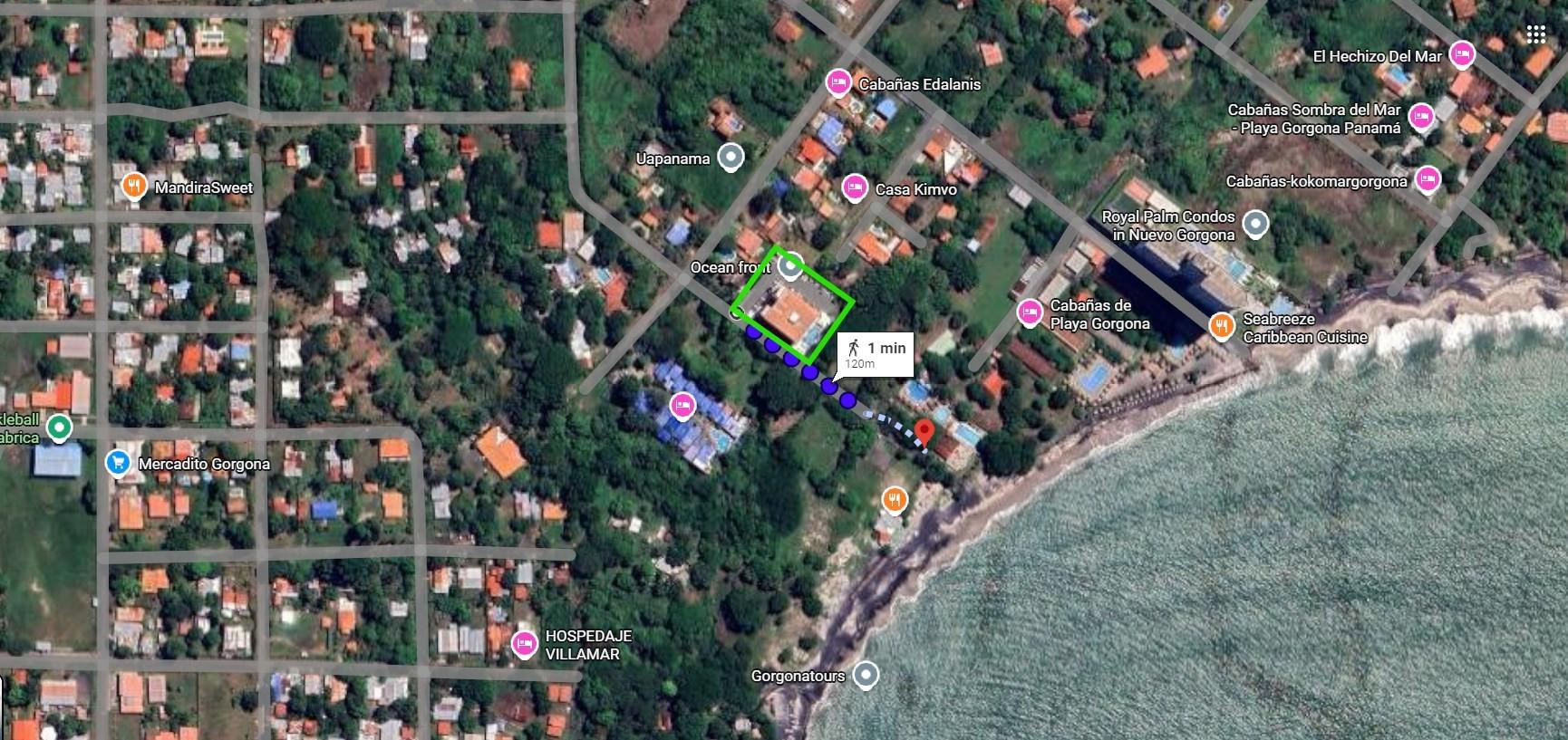Open the 1 min walking route label
This screenshot has height=740, width=1568.
875,353
